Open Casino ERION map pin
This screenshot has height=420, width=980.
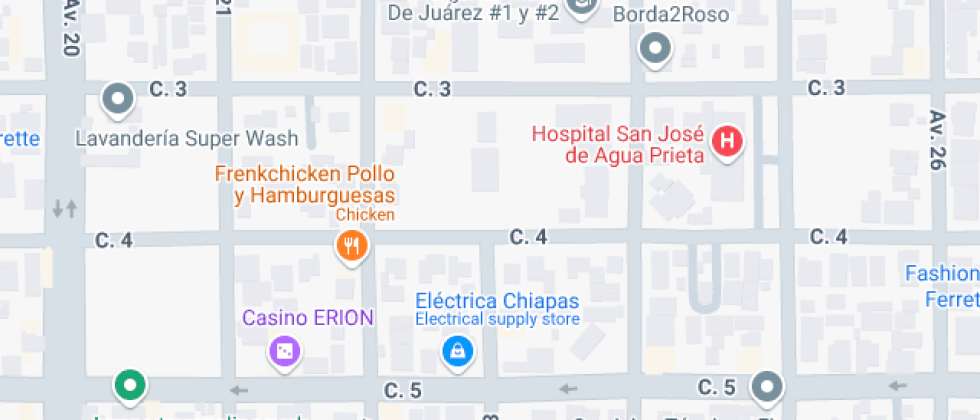[284, 351]
